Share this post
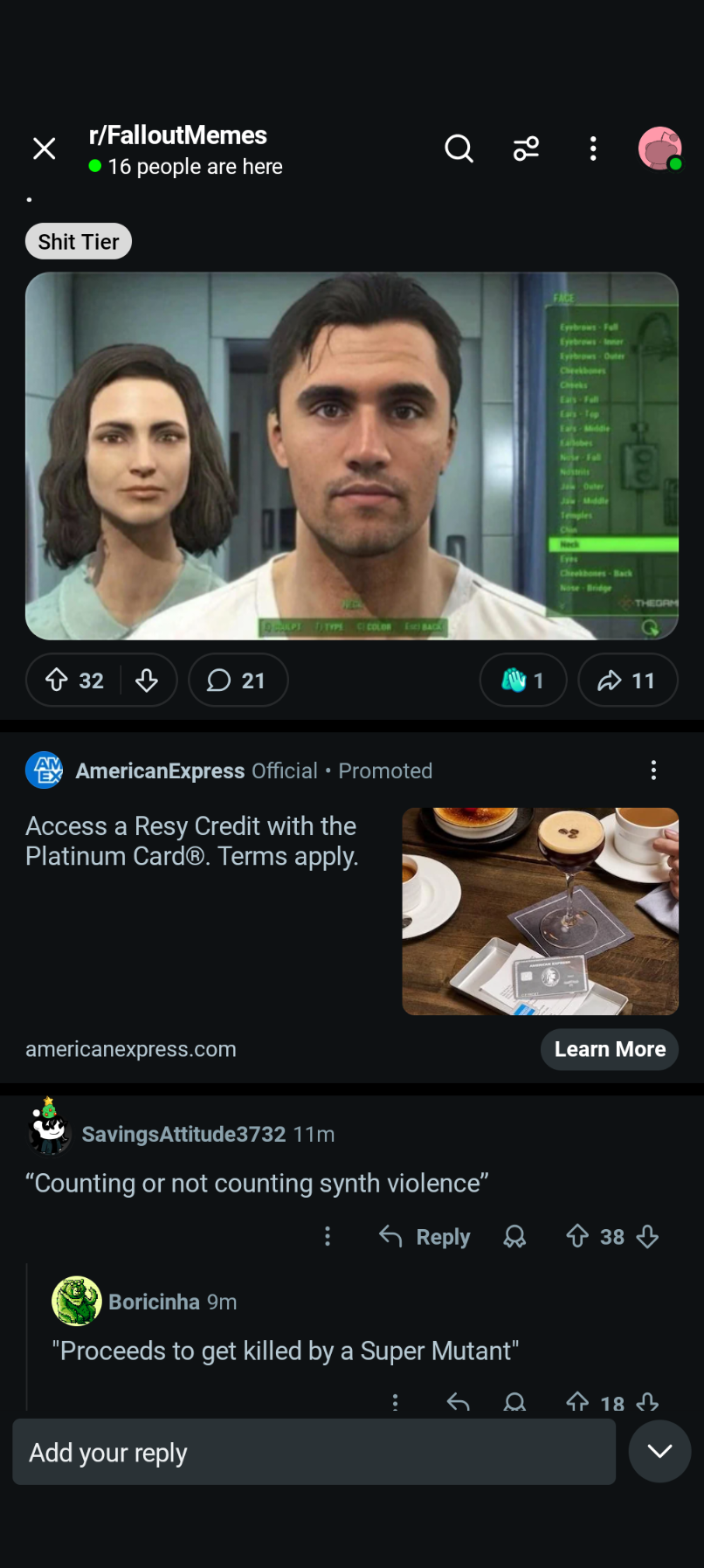The image size is (704, 1568). (627, 680)
